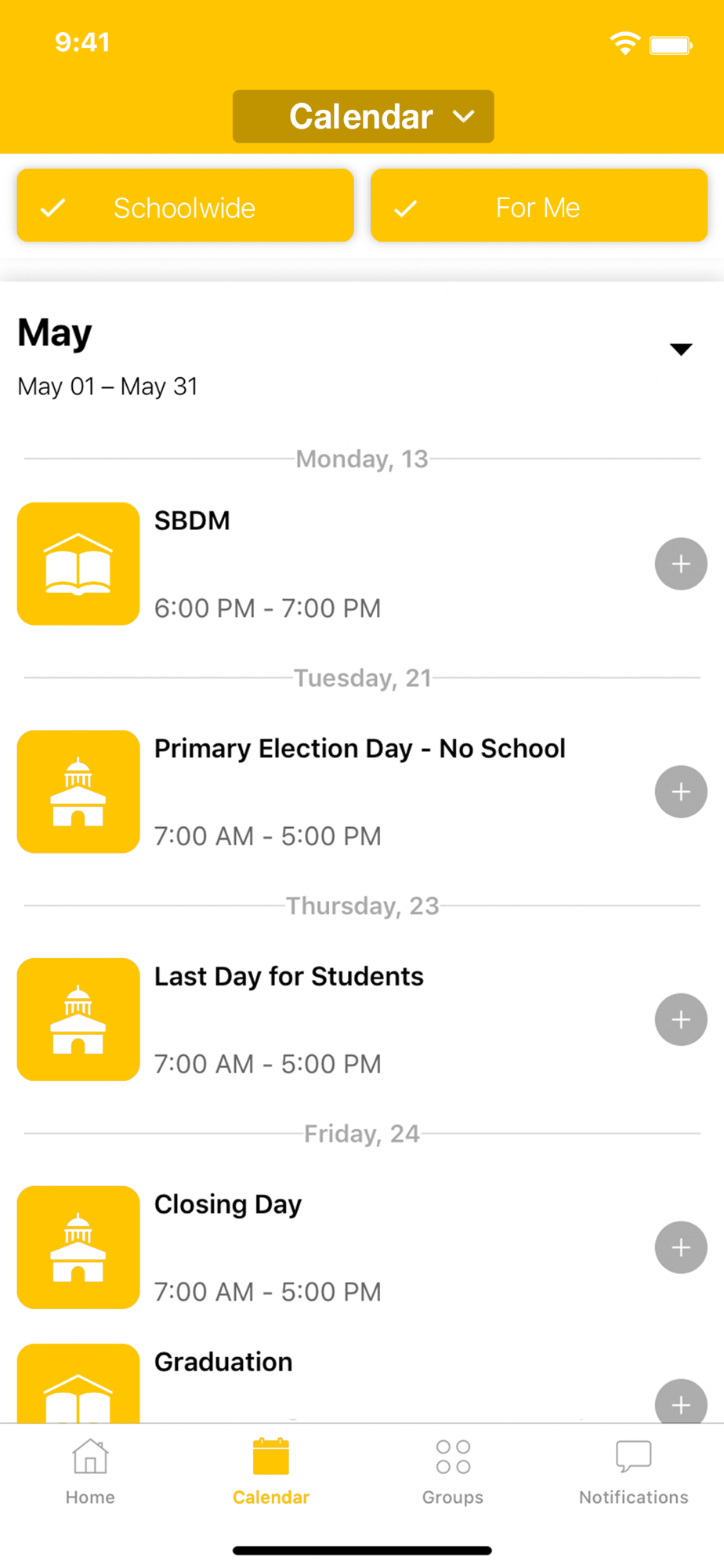Select the Calendar tab in the bottom bar
The height and width of the screenshot is (1568, 724).
point(271,1472)
